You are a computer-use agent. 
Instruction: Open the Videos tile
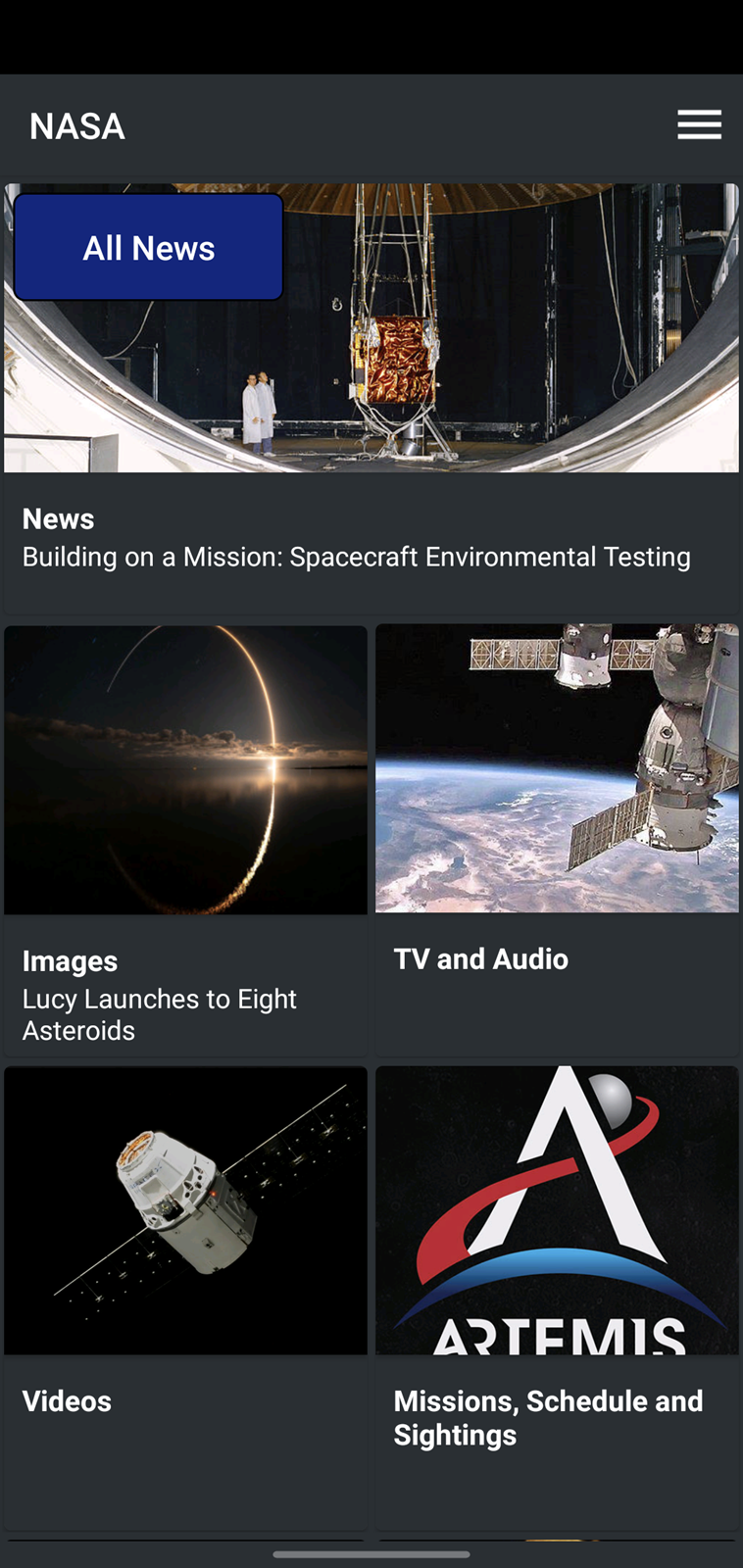(x=185, y=1298)
